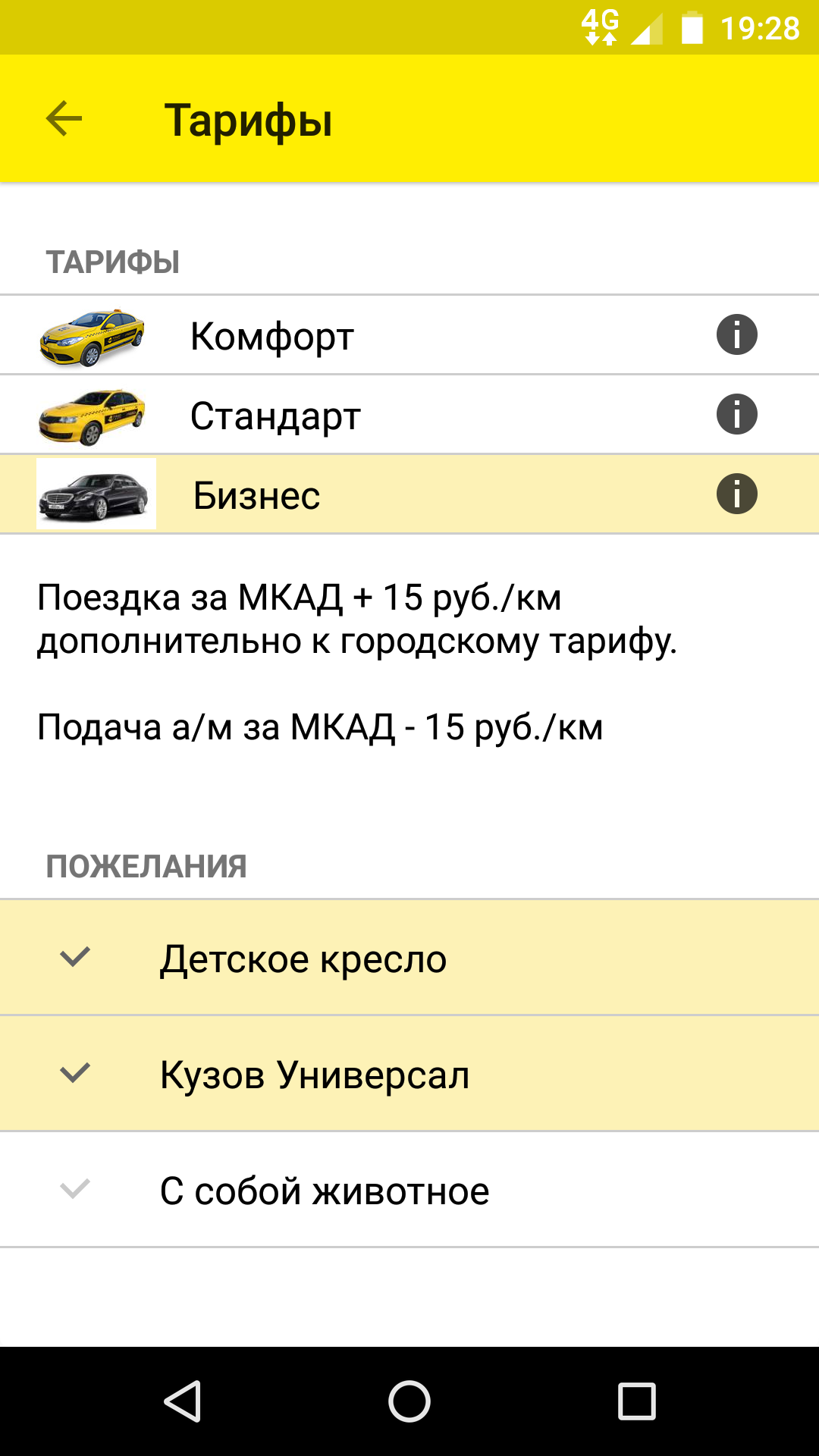Open info about Бизнес tariff
This screenshot has height=1456, width=819.
coord(736,494)
